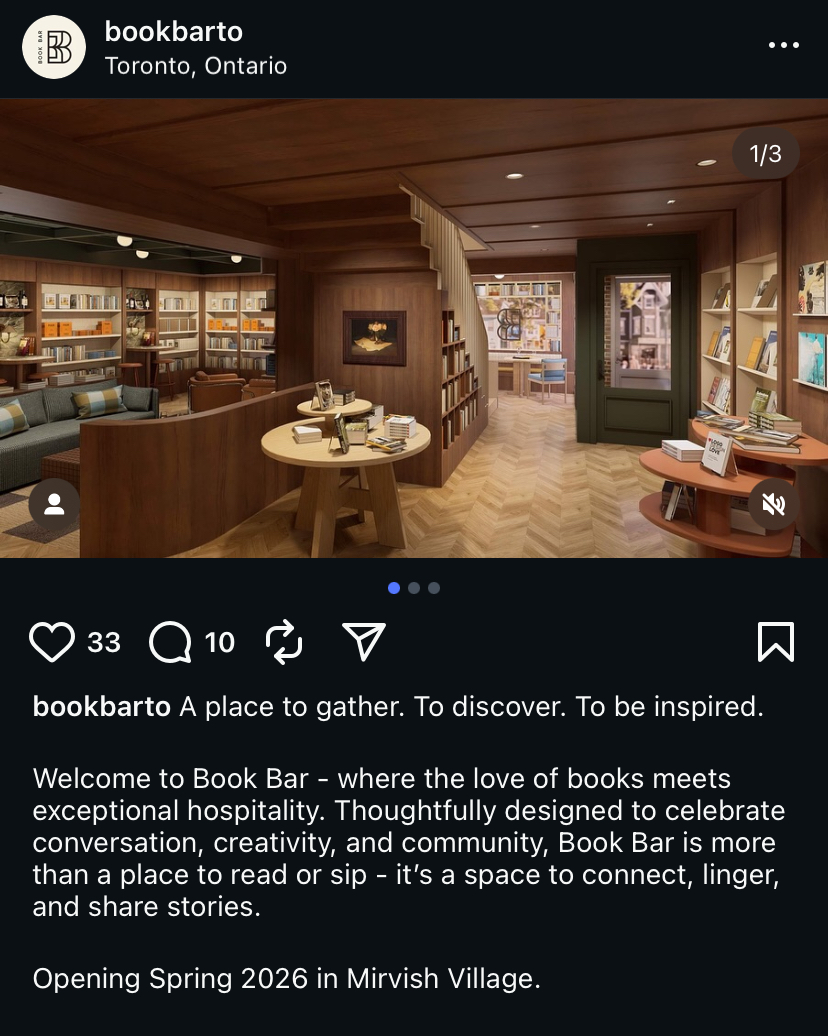Open the bookbarto name in the caption
Viewport: 828px width, 1036px height.
click(x=102, y=707)
